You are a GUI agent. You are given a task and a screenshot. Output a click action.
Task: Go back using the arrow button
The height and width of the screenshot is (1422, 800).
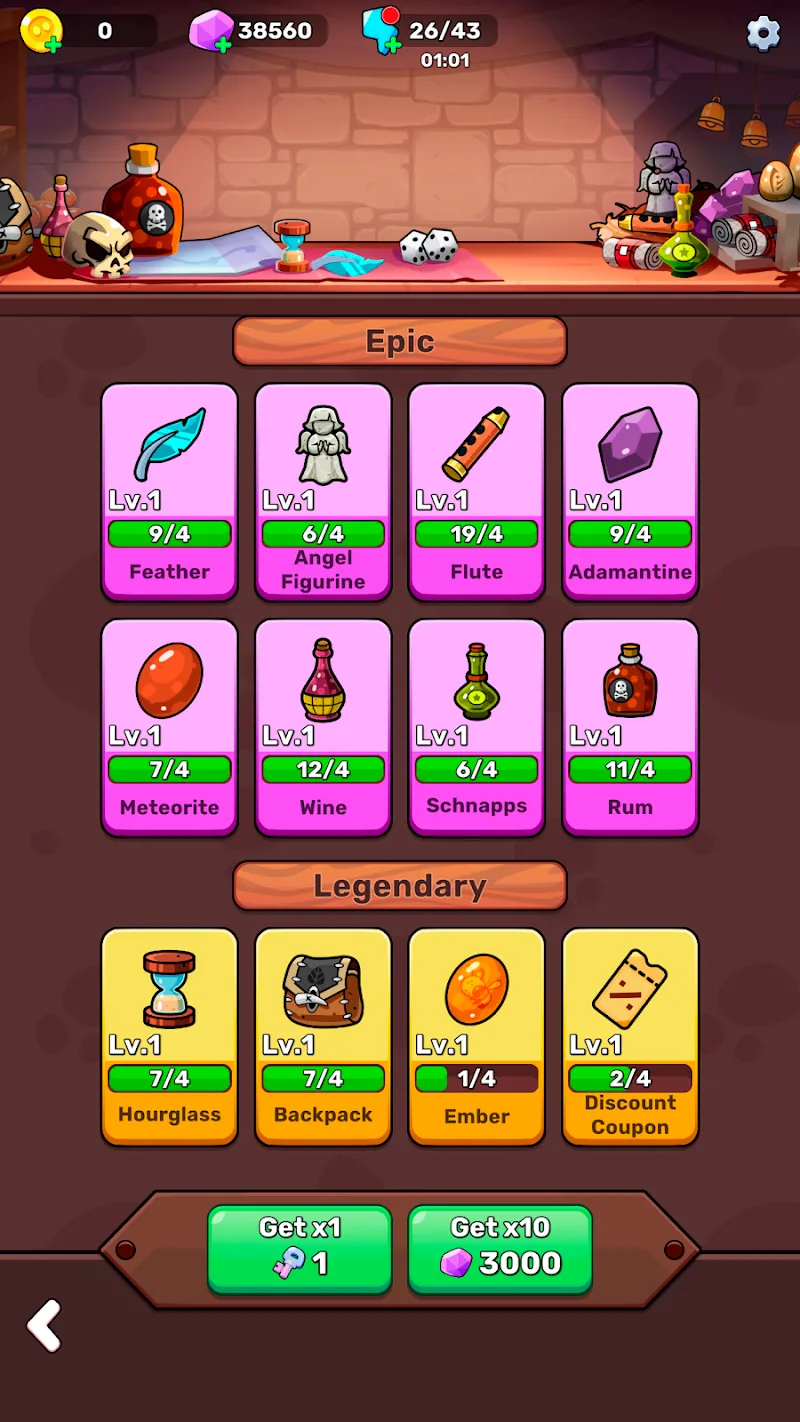point(42,1326)
